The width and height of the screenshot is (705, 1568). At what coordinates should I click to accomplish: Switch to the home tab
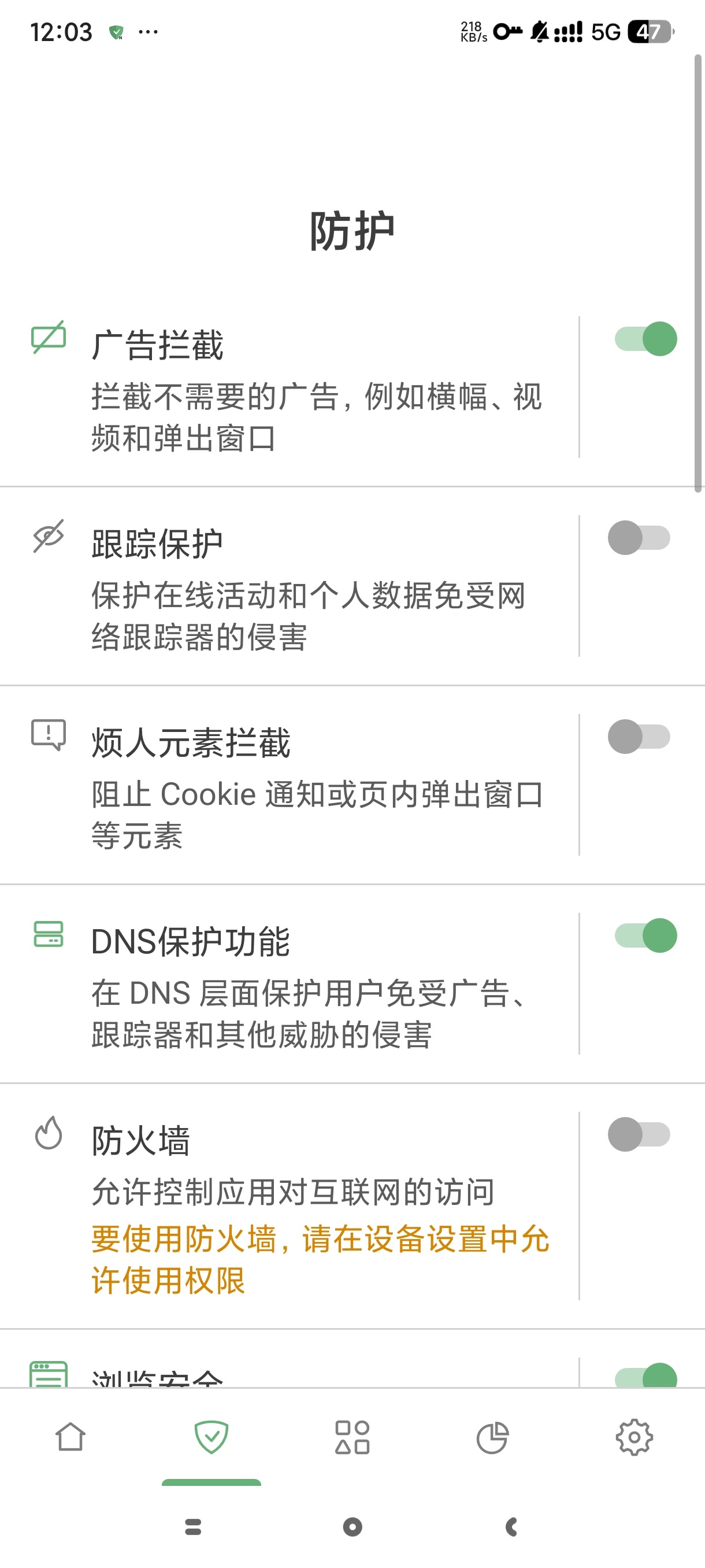pos(70,1438)
